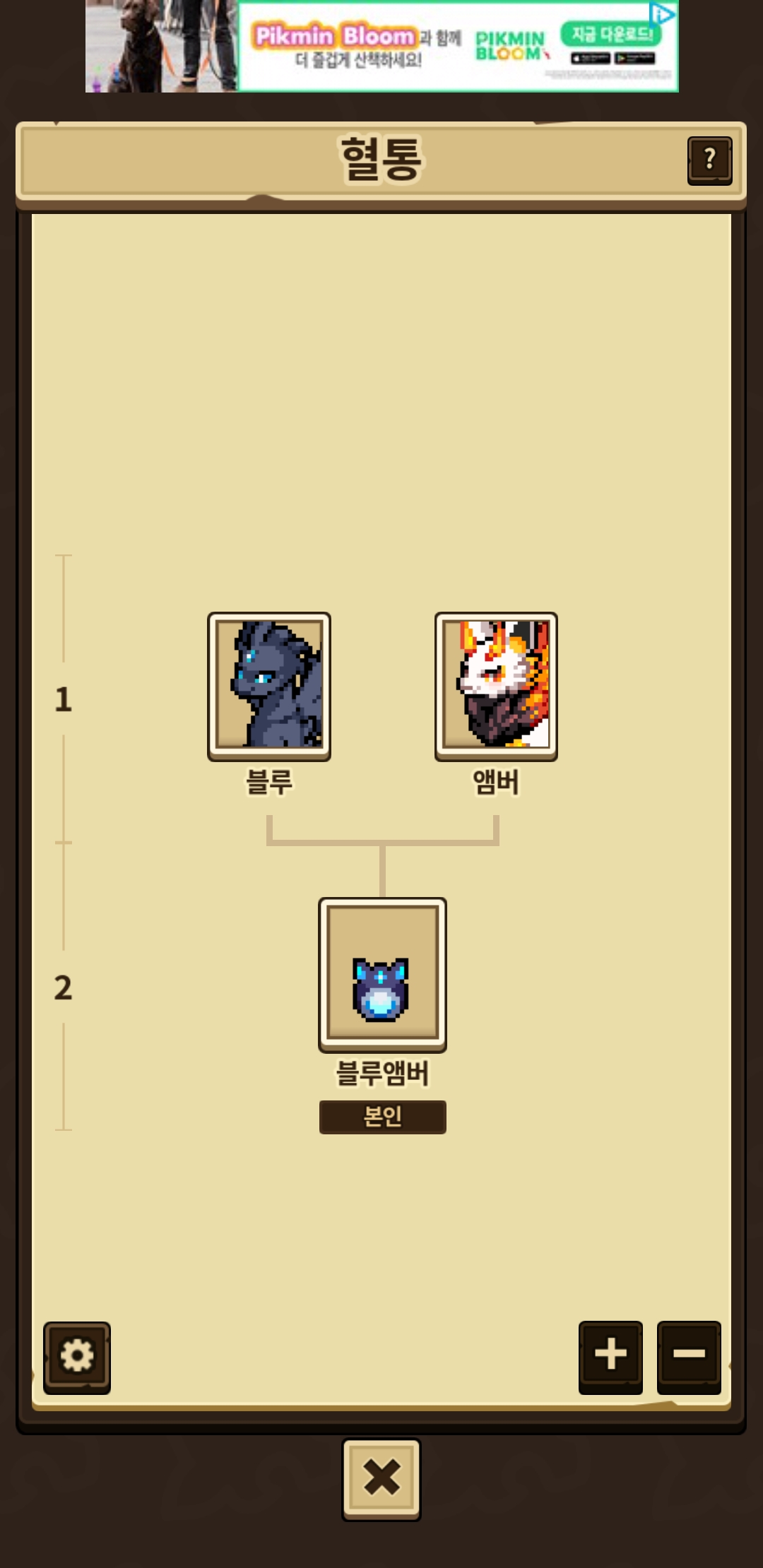Zoom in with the plus button

(x=610, y=1356)
